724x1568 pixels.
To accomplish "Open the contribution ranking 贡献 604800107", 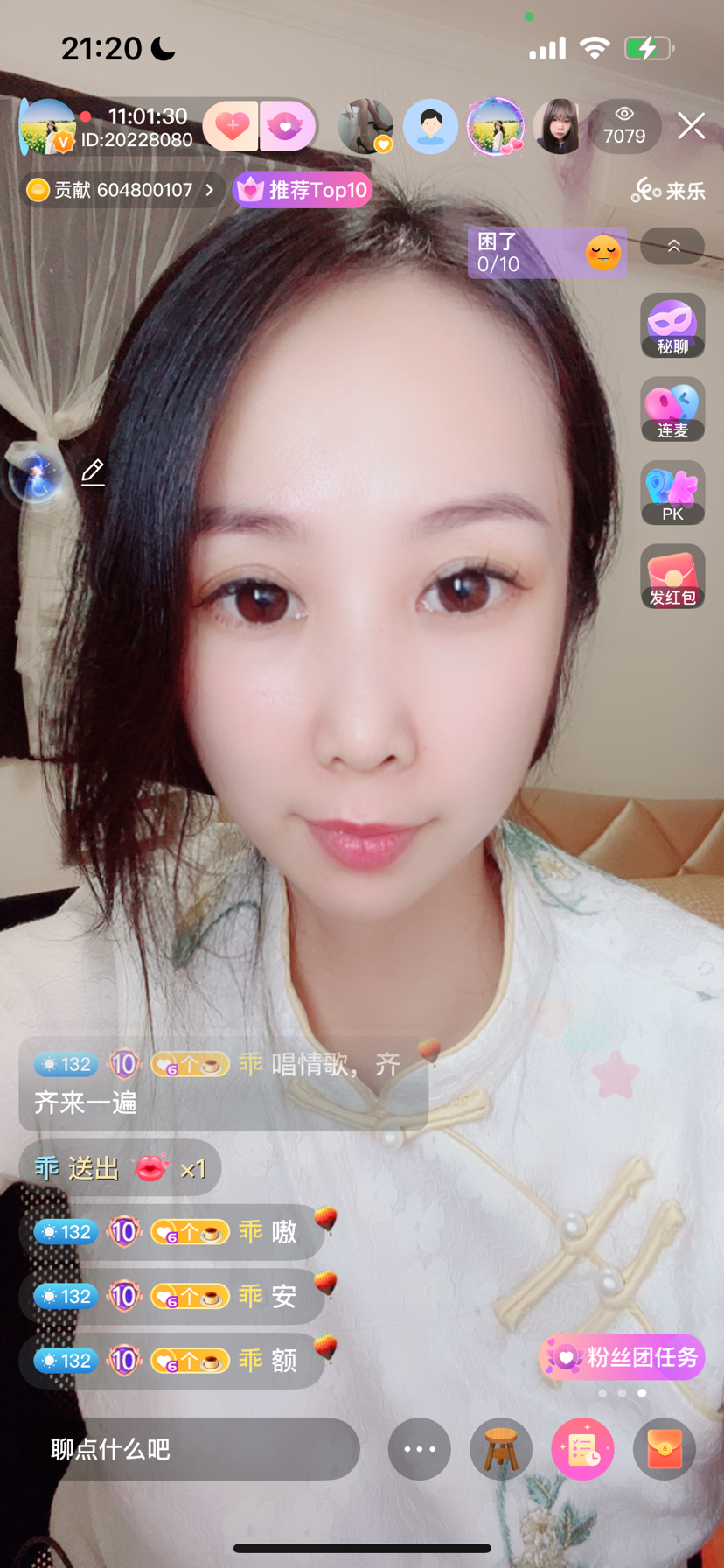I will 122,190.
